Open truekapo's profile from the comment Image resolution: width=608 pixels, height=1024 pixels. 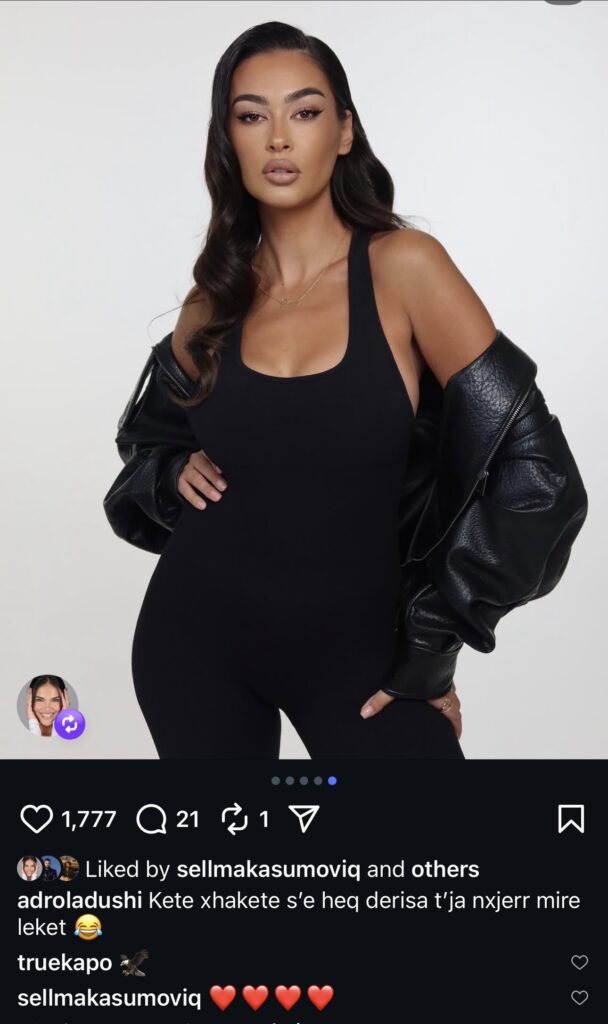[63, 962]
